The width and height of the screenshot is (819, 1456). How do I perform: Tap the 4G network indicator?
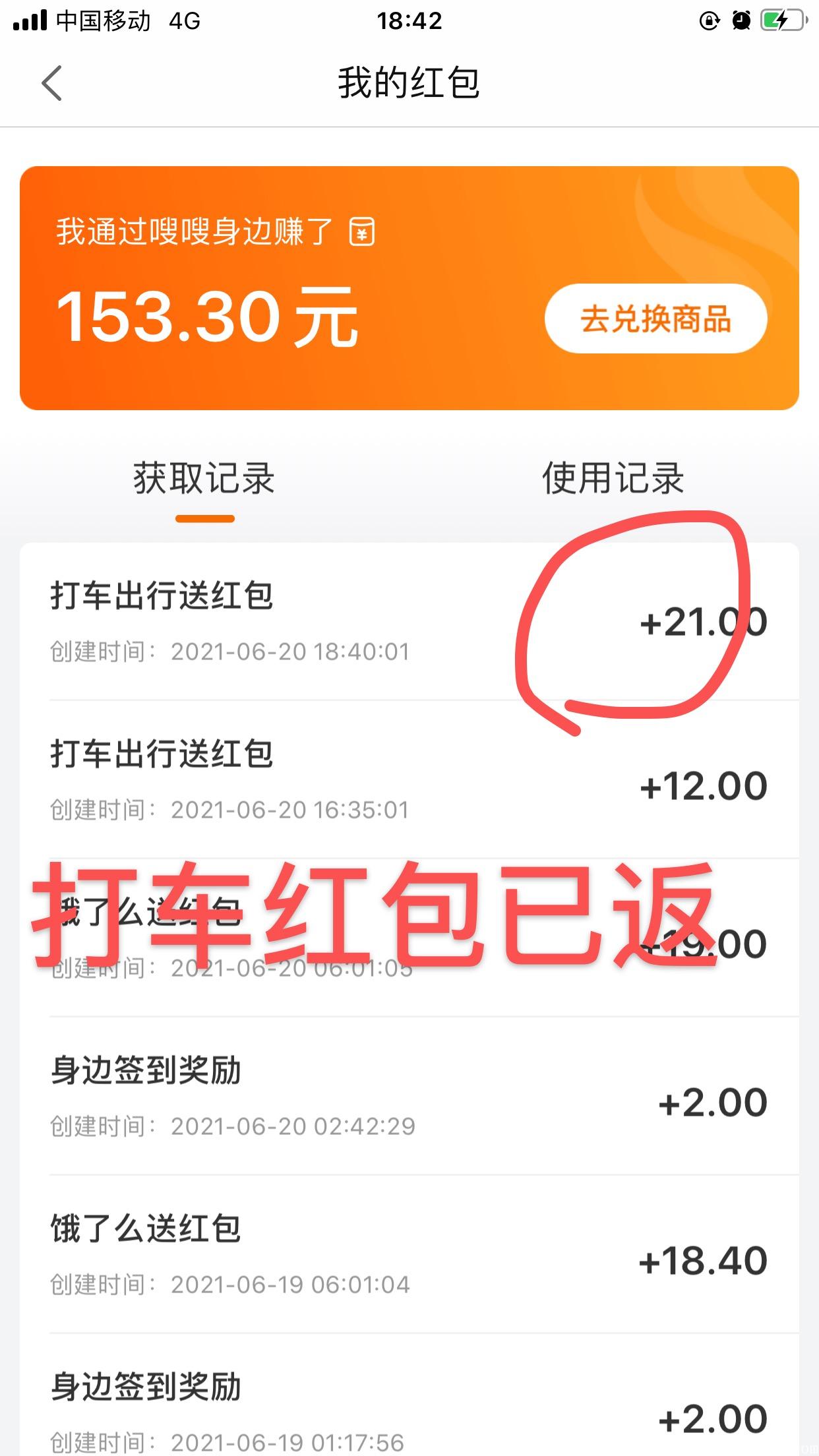[180, 21]
